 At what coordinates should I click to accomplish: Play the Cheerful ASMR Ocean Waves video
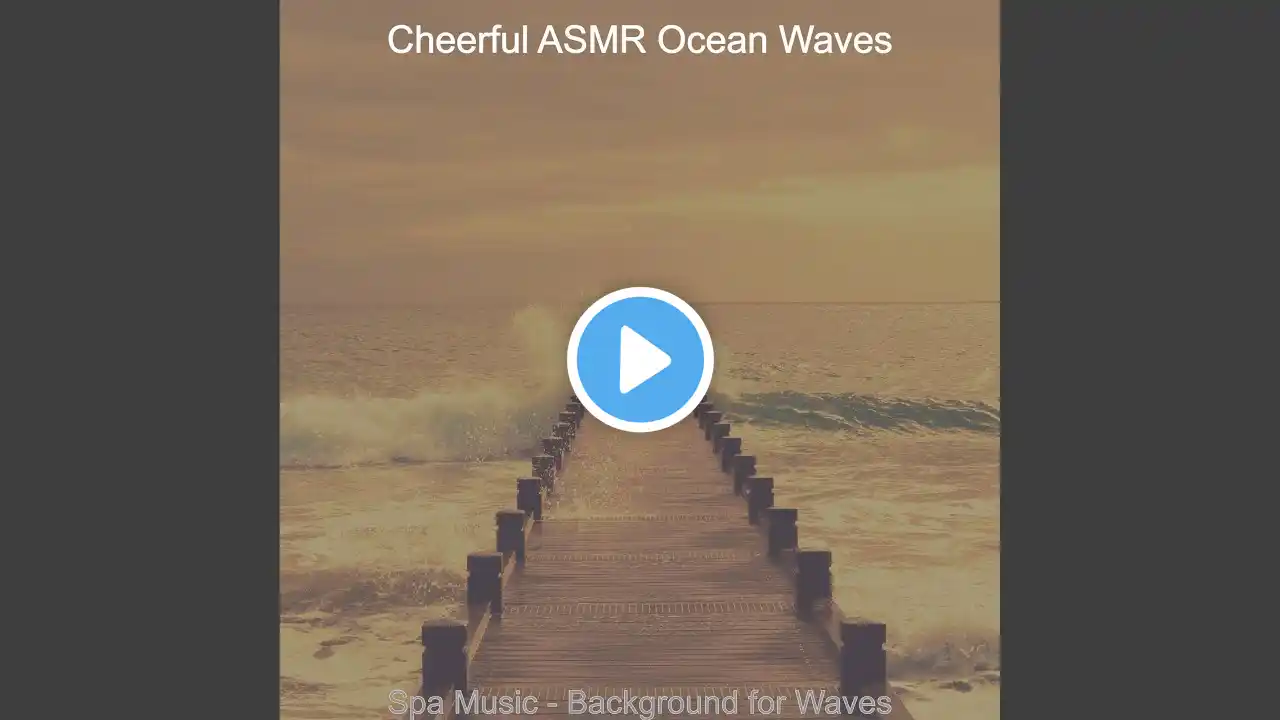click(640, 360)
